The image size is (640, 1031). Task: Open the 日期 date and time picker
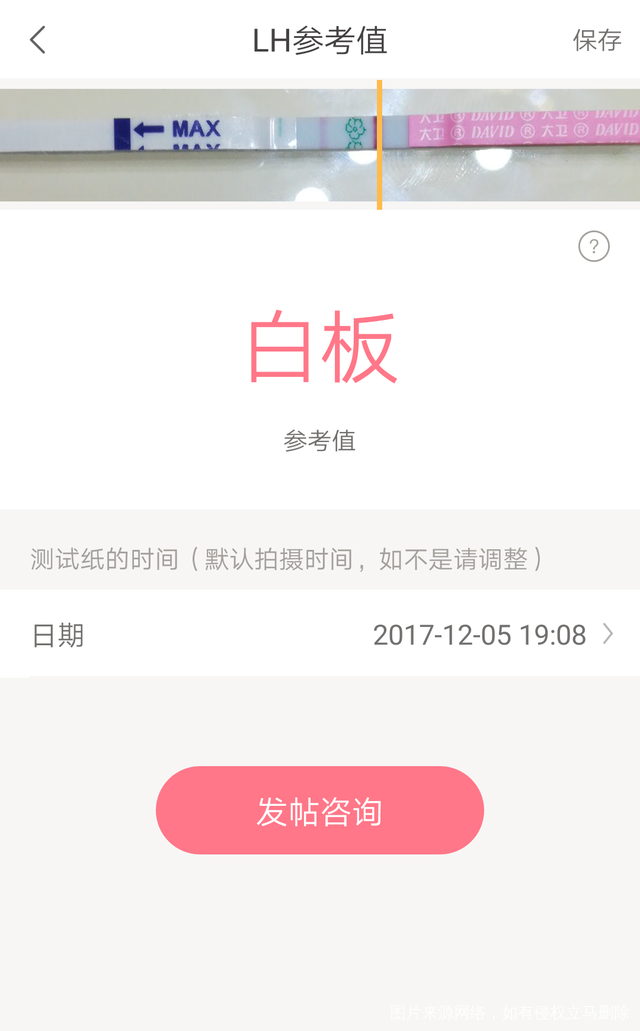320,635
